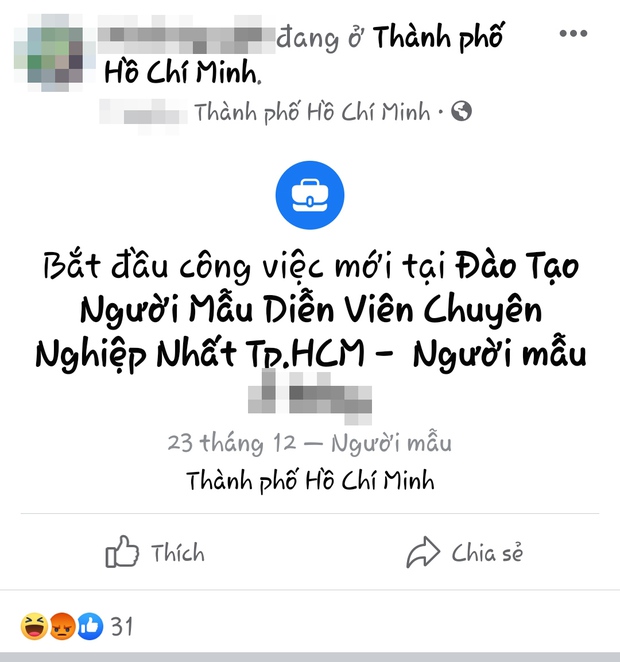Like the post with Thích button
This screenshot has height=662, width=620.
coord(155,553)
